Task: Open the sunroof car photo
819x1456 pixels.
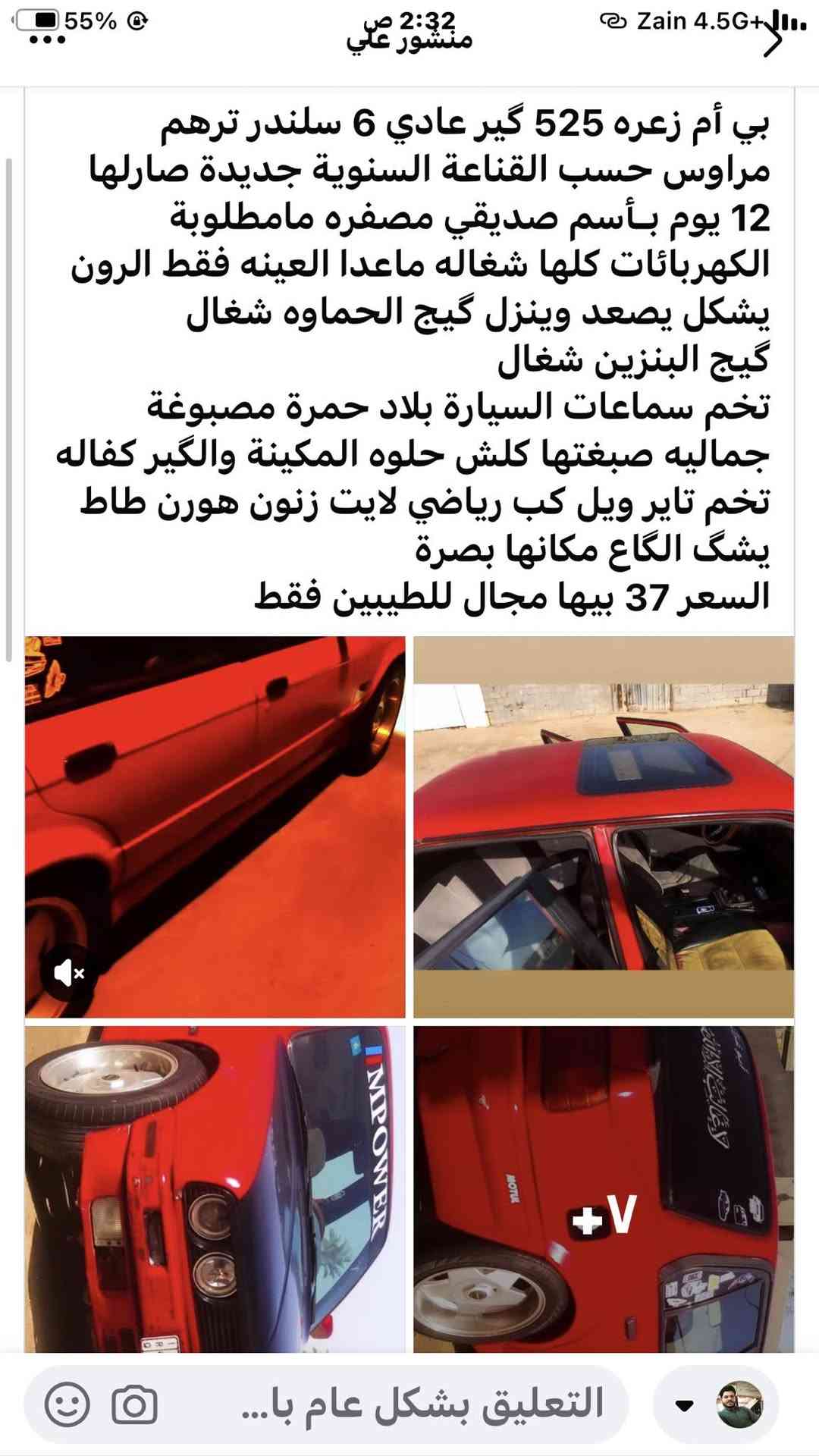Action: (x=604, y=827)
